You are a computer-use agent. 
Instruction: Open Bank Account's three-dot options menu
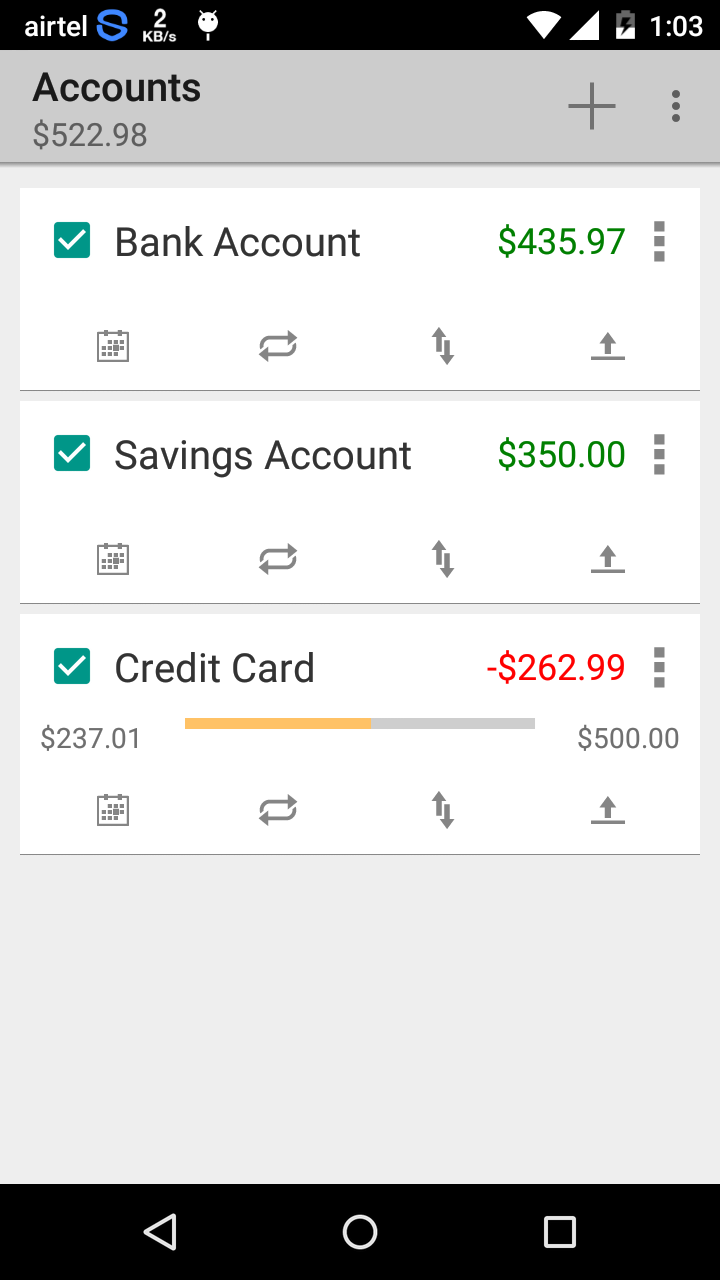pyautogui.click(x=659, y=242)
